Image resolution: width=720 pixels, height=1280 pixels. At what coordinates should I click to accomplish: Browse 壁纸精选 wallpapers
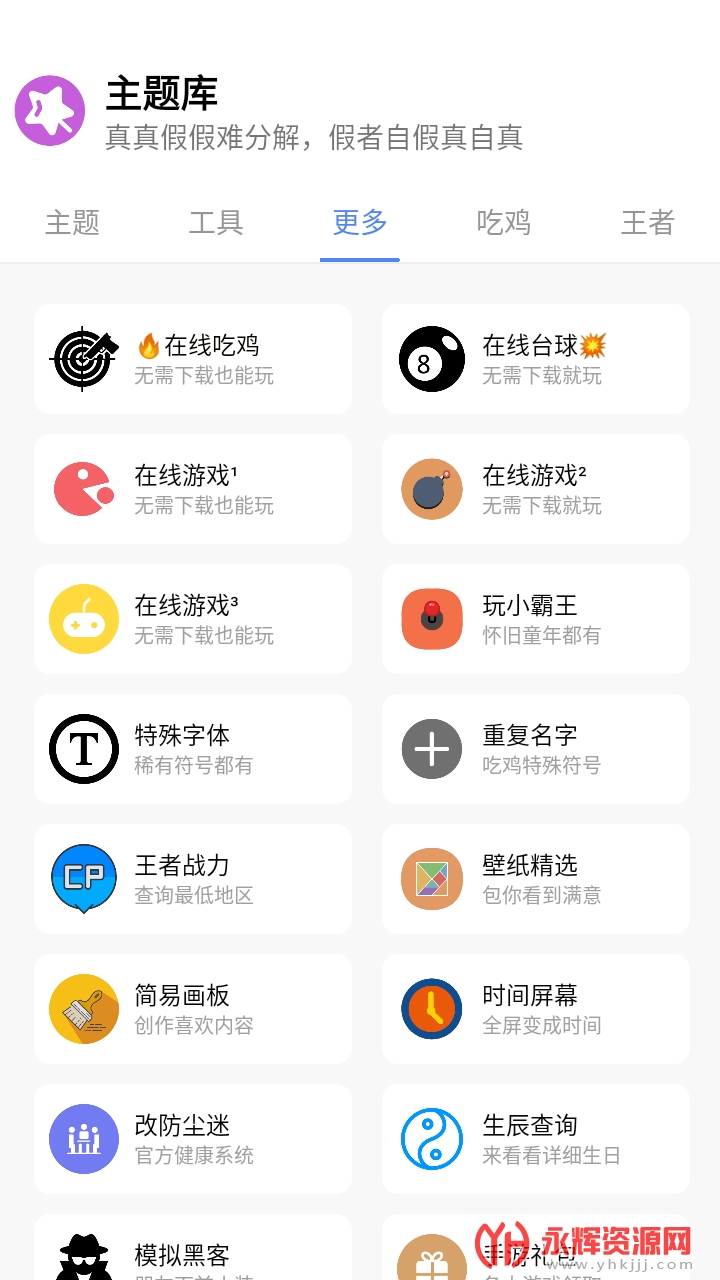click(536, 879)
